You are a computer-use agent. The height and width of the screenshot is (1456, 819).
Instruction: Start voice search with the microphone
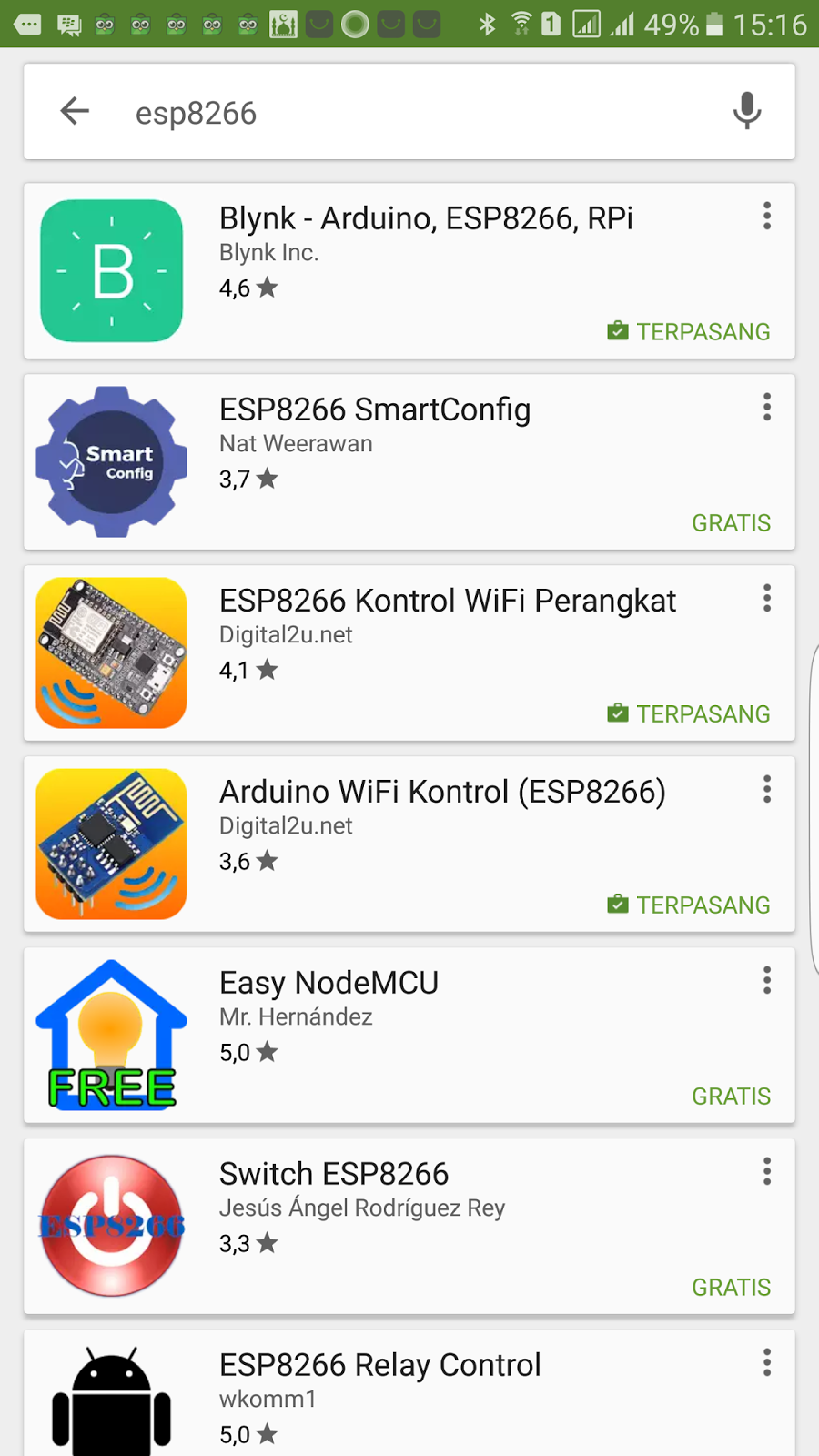pos(747,111)
